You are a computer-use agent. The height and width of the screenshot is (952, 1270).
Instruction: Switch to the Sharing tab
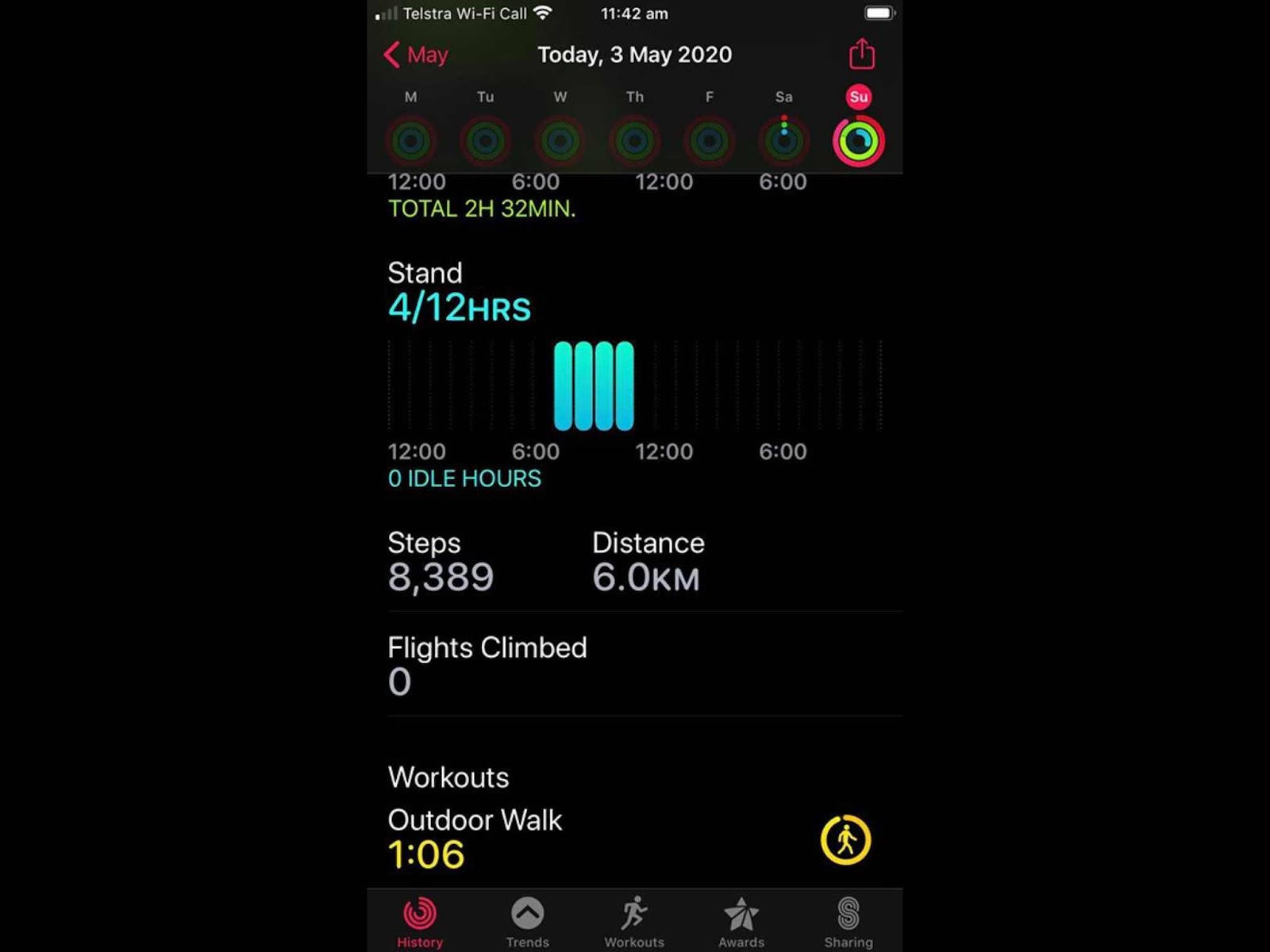coord(848,922)
